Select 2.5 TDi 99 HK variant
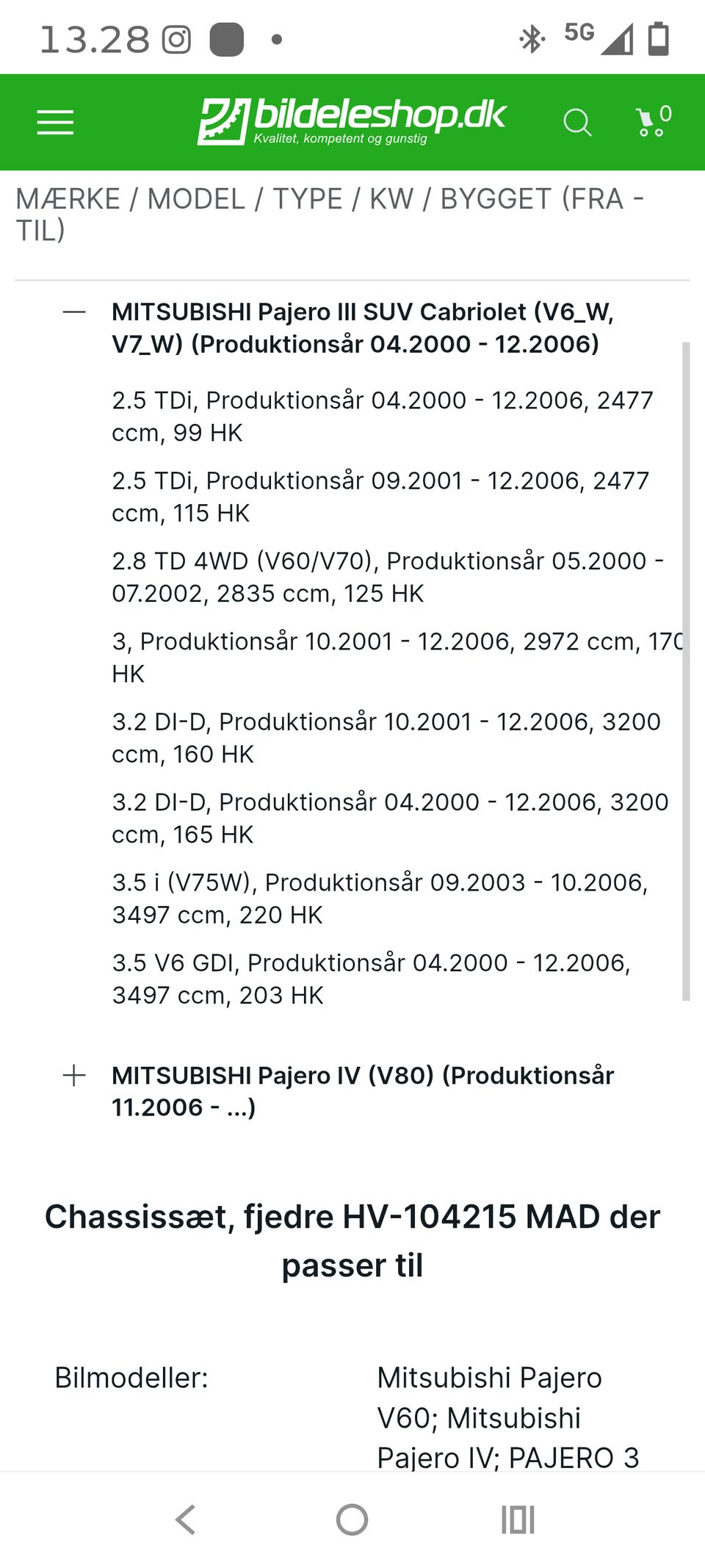 (x=383, y=416)
